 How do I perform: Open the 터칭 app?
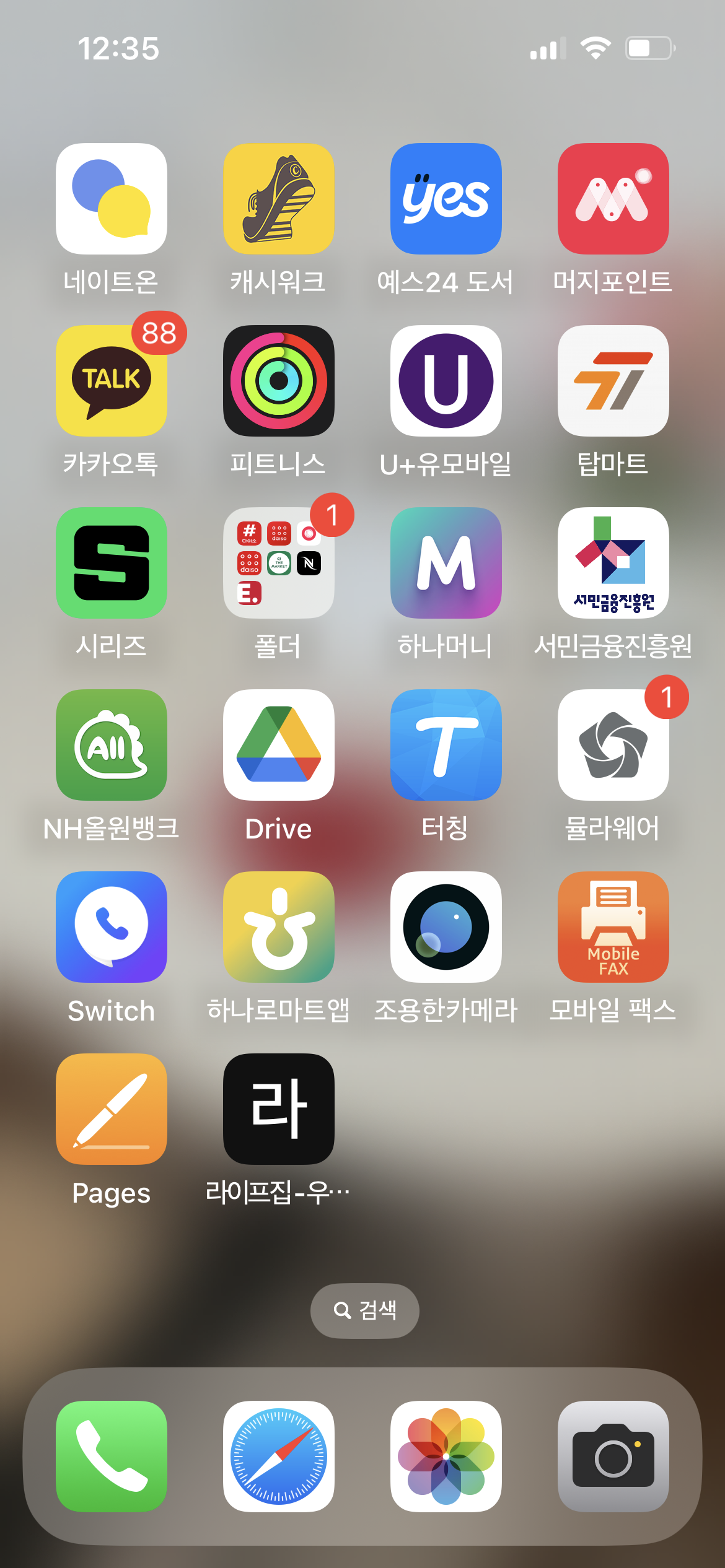pos(446,745)
